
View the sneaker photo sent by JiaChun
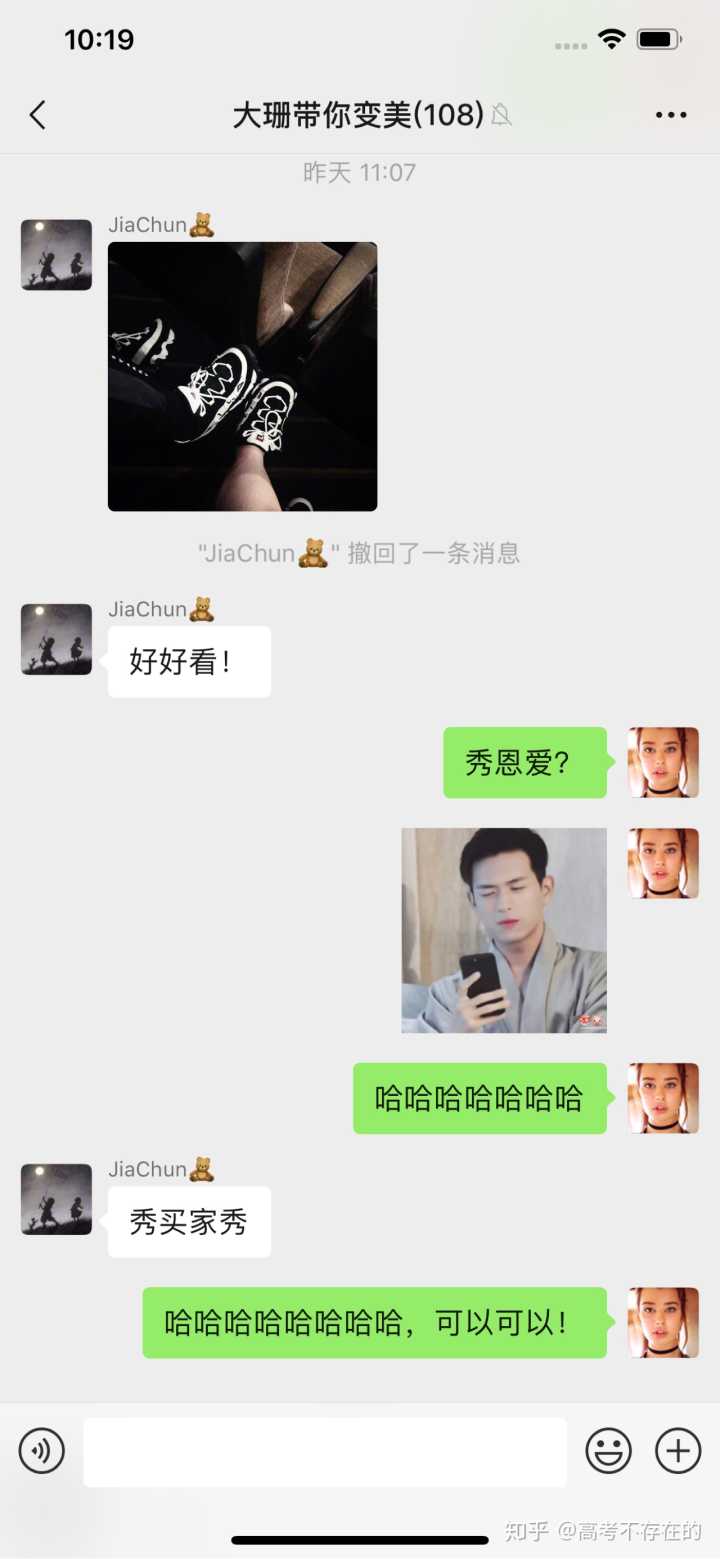[x=242, y=376]
